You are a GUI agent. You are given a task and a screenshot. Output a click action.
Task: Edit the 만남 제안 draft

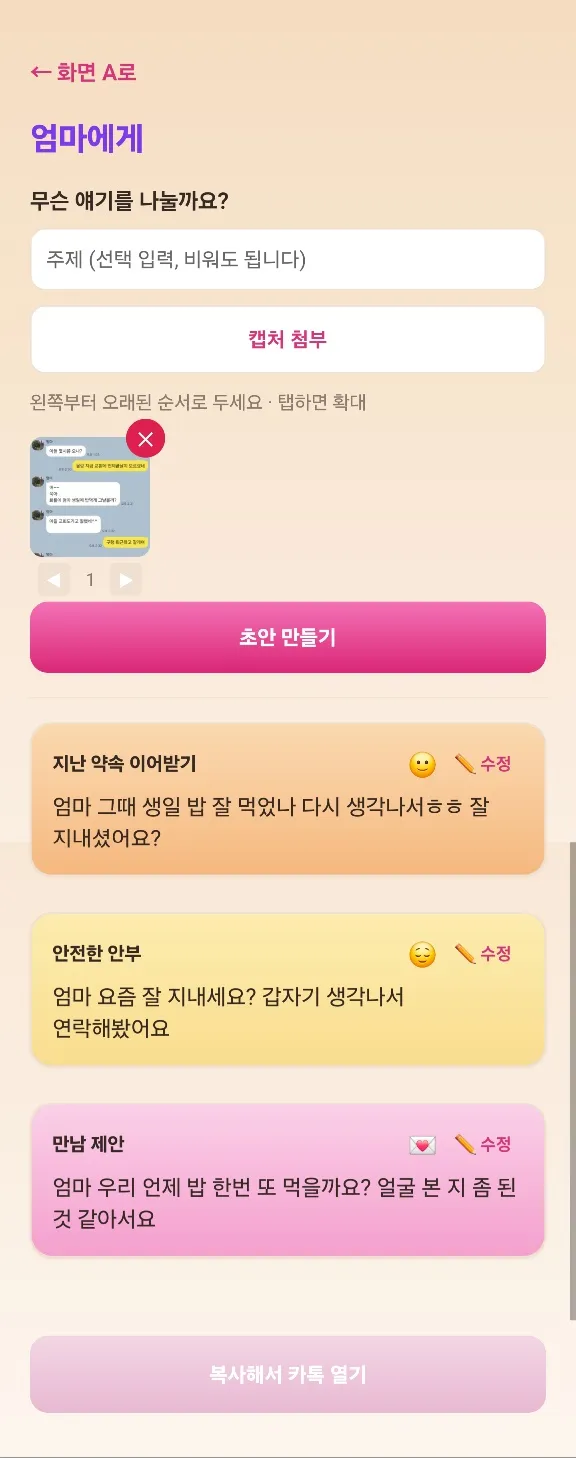[x=483, y=1144]
